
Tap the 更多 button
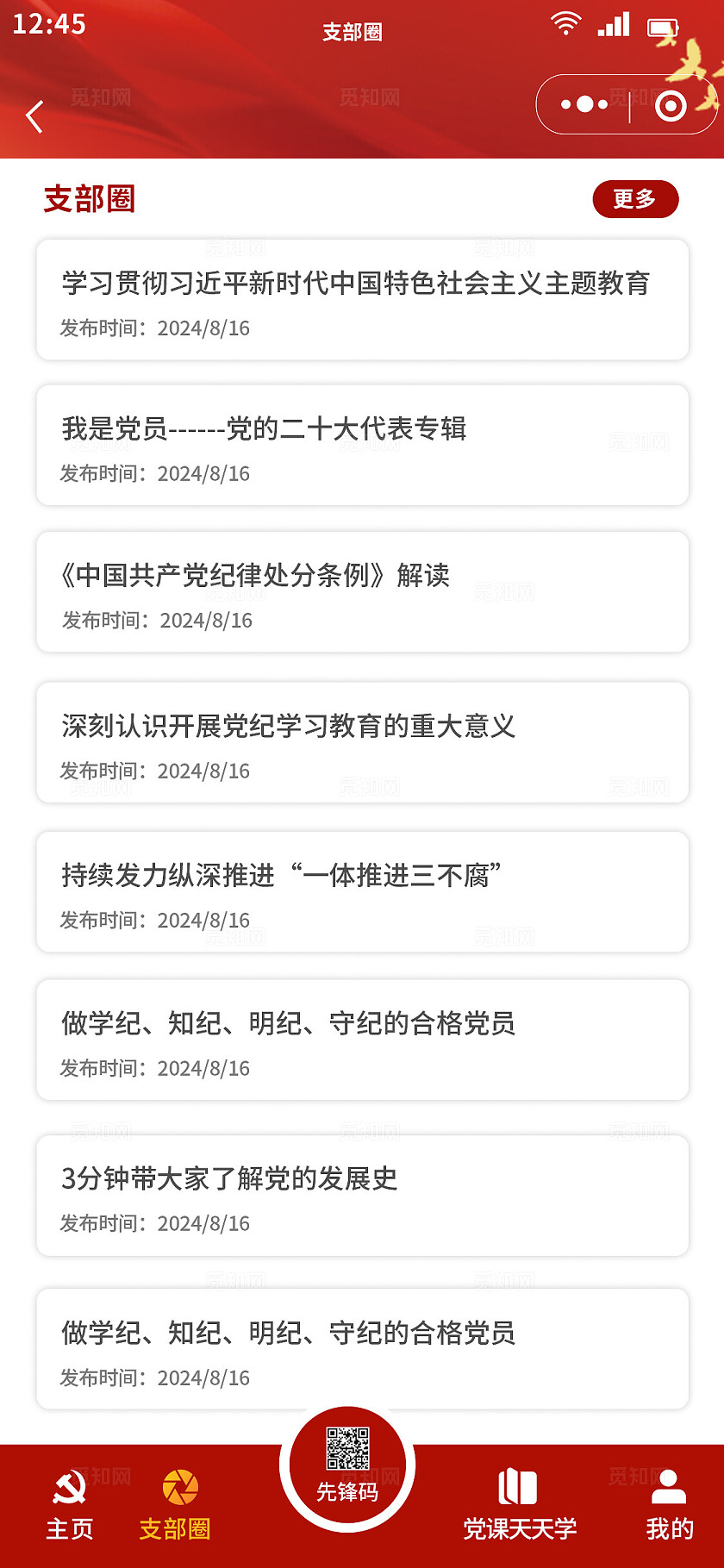(635, 198)
